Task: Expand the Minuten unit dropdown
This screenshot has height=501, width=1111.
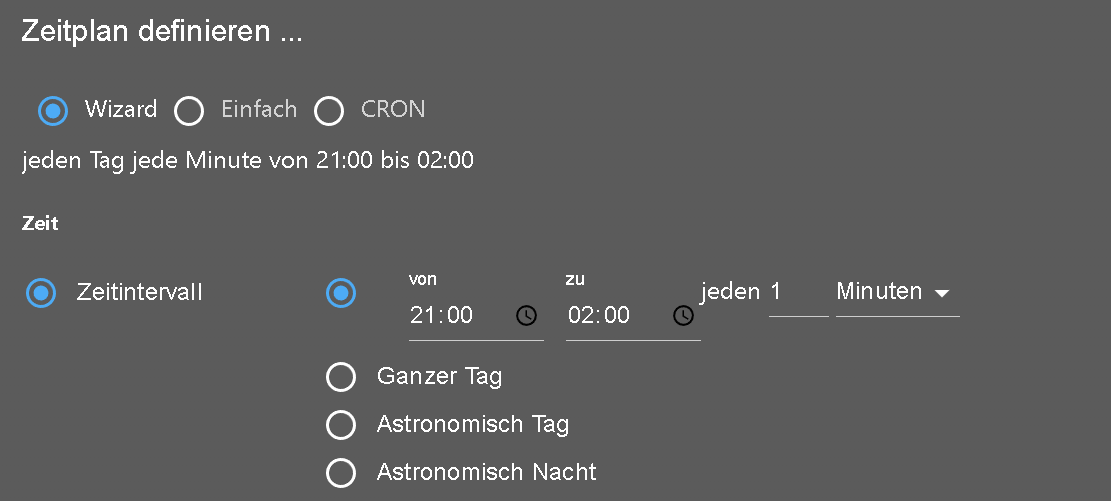Action: [896, 293]
